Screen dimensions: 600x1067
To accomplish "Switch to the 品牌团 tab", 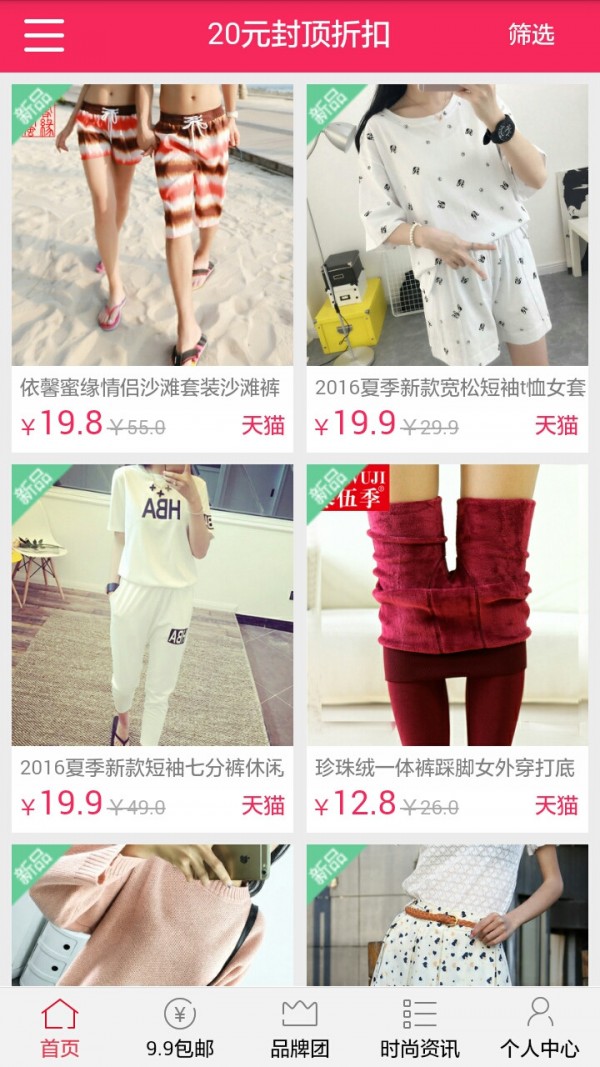I will coord(300,1028).
